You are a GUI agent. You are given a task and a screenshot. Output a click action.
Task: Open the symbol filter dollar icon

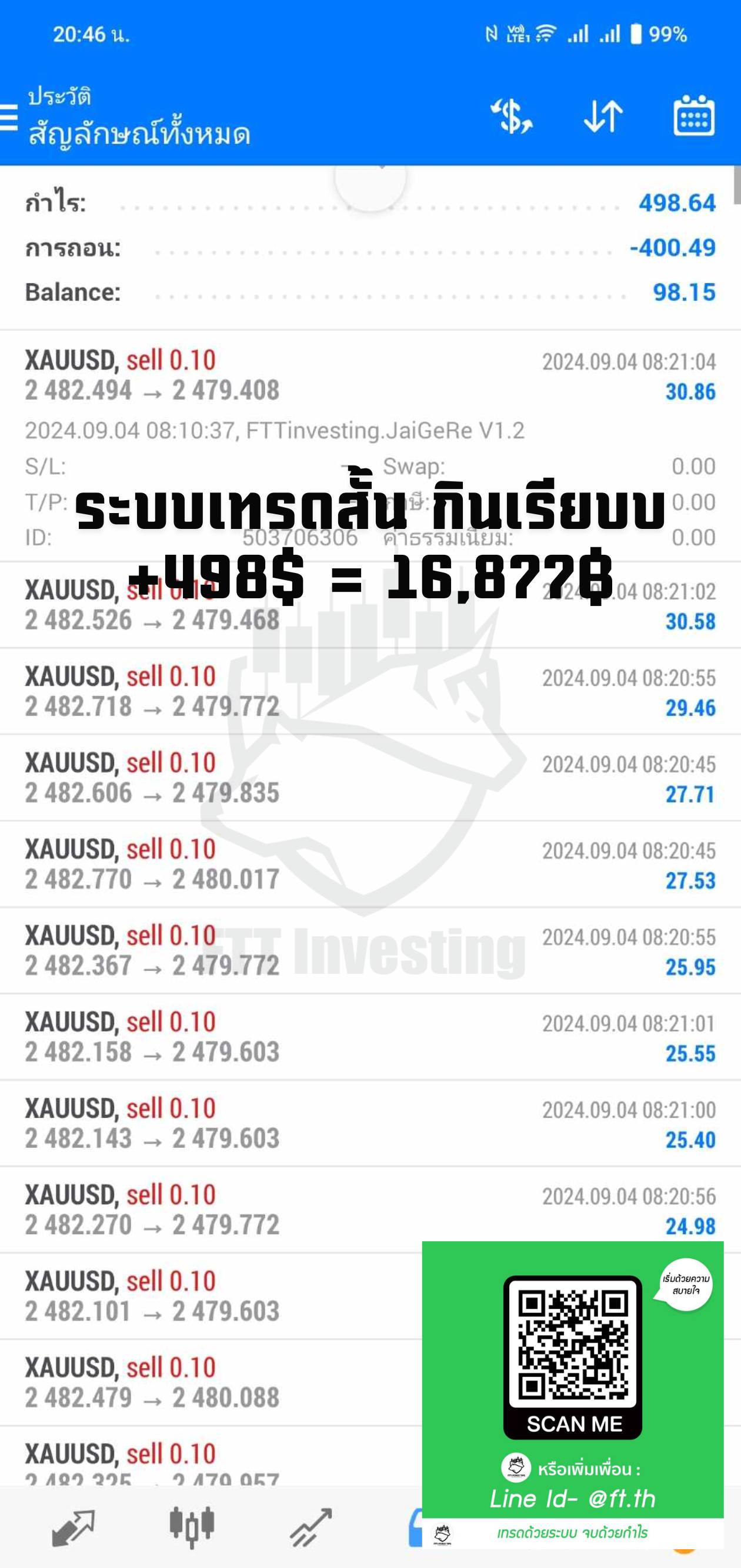point(512,116)
